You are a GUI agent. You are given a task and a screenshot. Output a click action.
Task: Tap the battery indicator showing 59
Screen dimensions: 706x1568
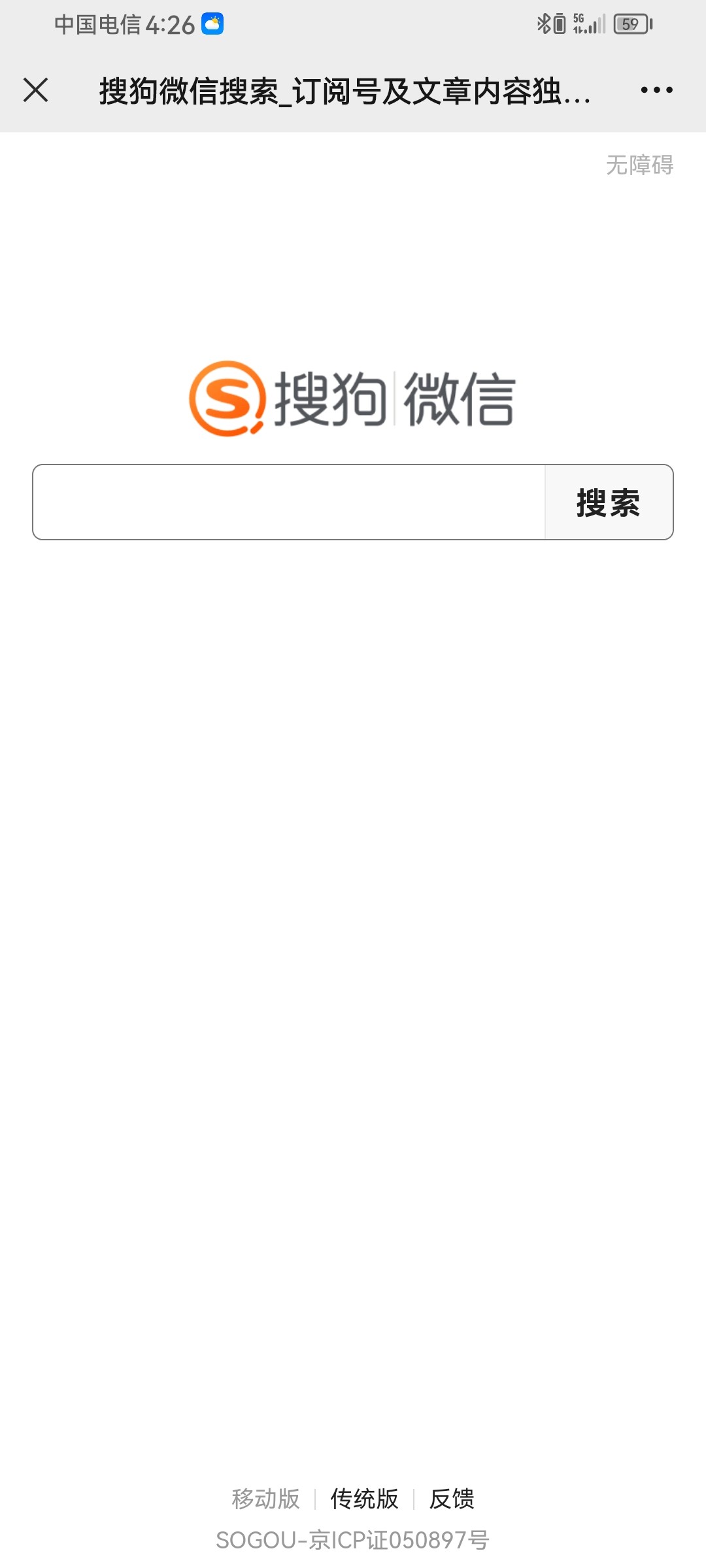tap(631, 24)
